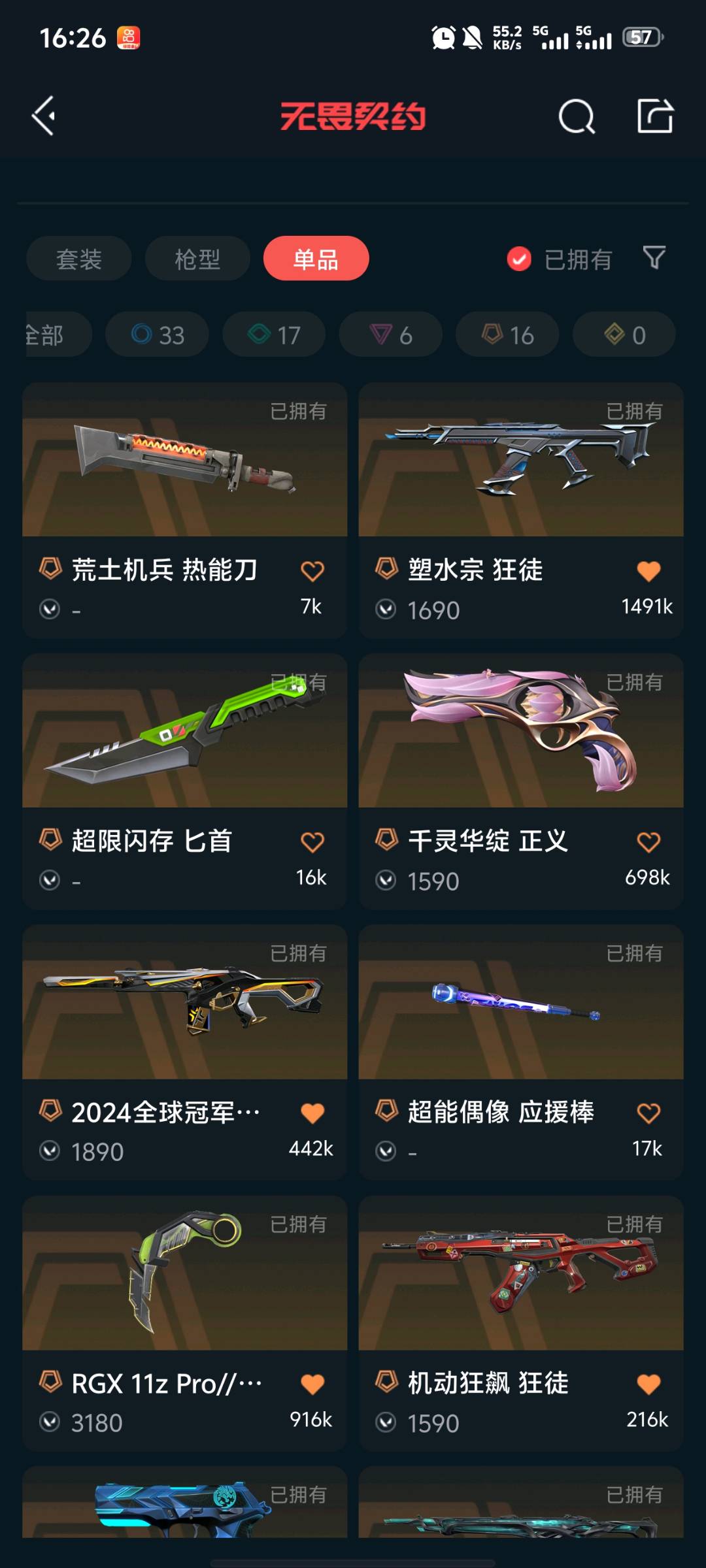Filter by the tier chip showing 16
This screenshot has height=1568, width=706.
[507, 335]
